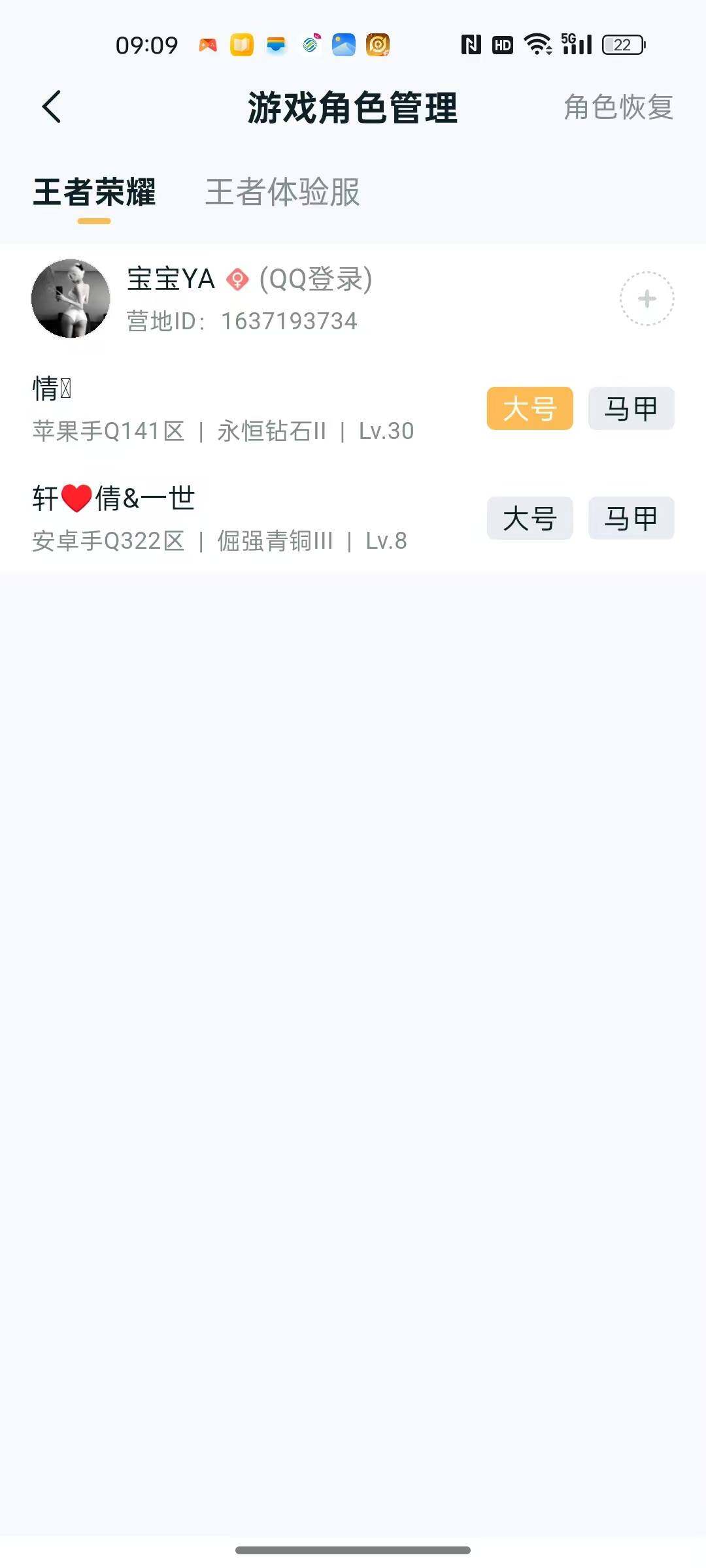Tap the 营地ID number 1637193734

(288, 320)
